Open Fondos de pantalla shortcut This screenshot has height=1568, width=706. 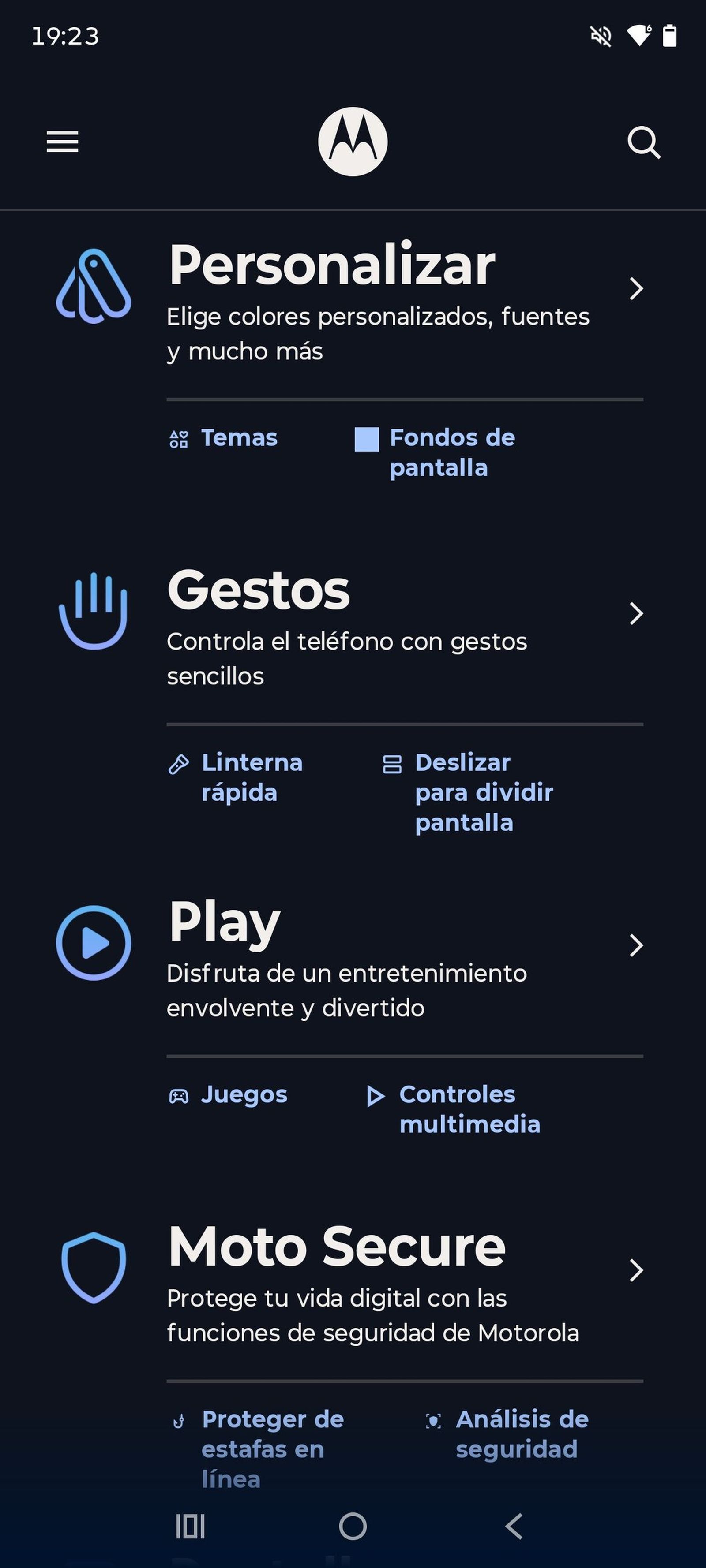click(451, 453)
